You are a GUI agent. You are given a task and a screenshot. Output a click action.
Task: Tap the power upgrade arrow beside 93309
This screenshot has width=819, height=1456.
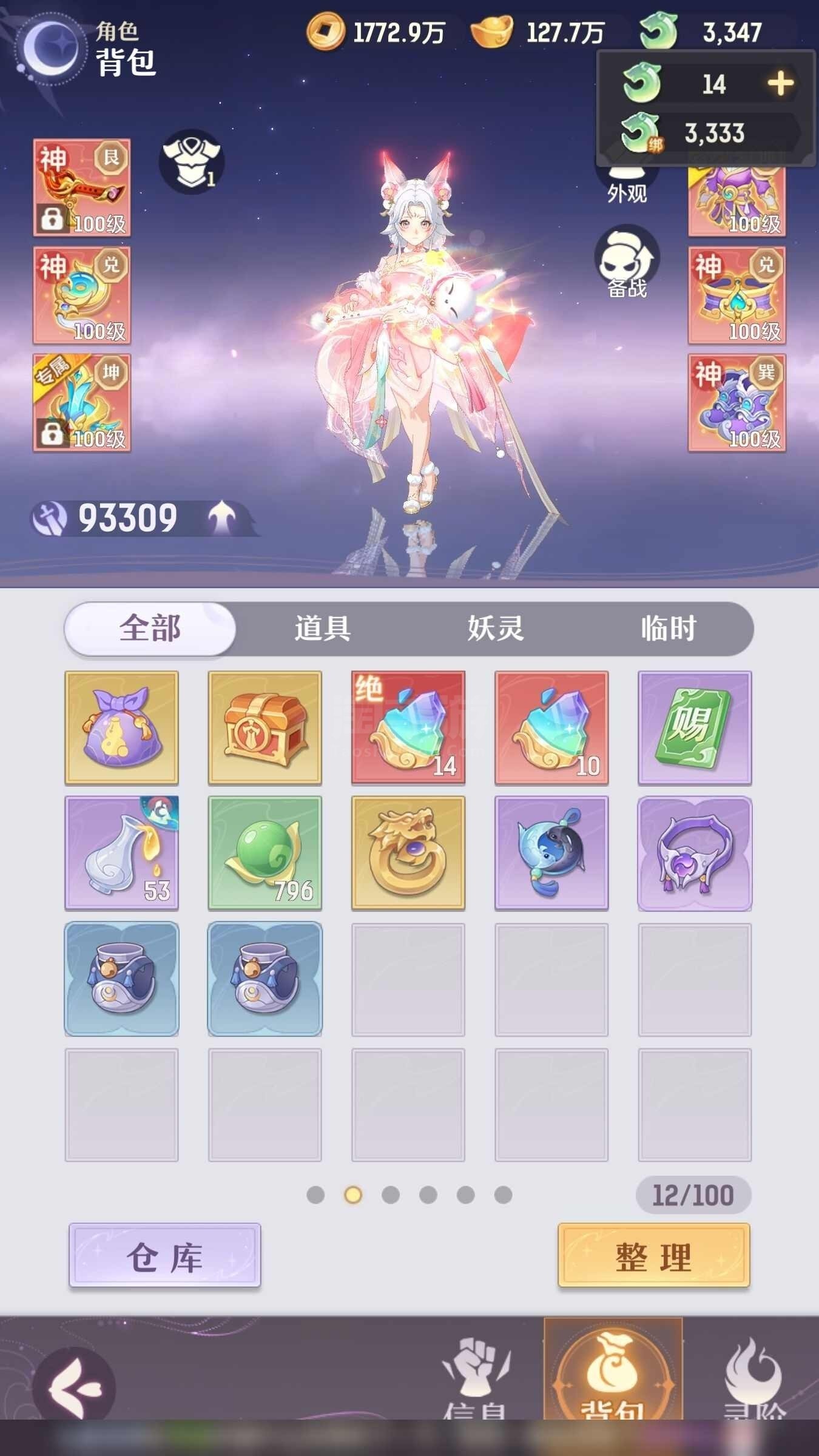pos(223,517)
